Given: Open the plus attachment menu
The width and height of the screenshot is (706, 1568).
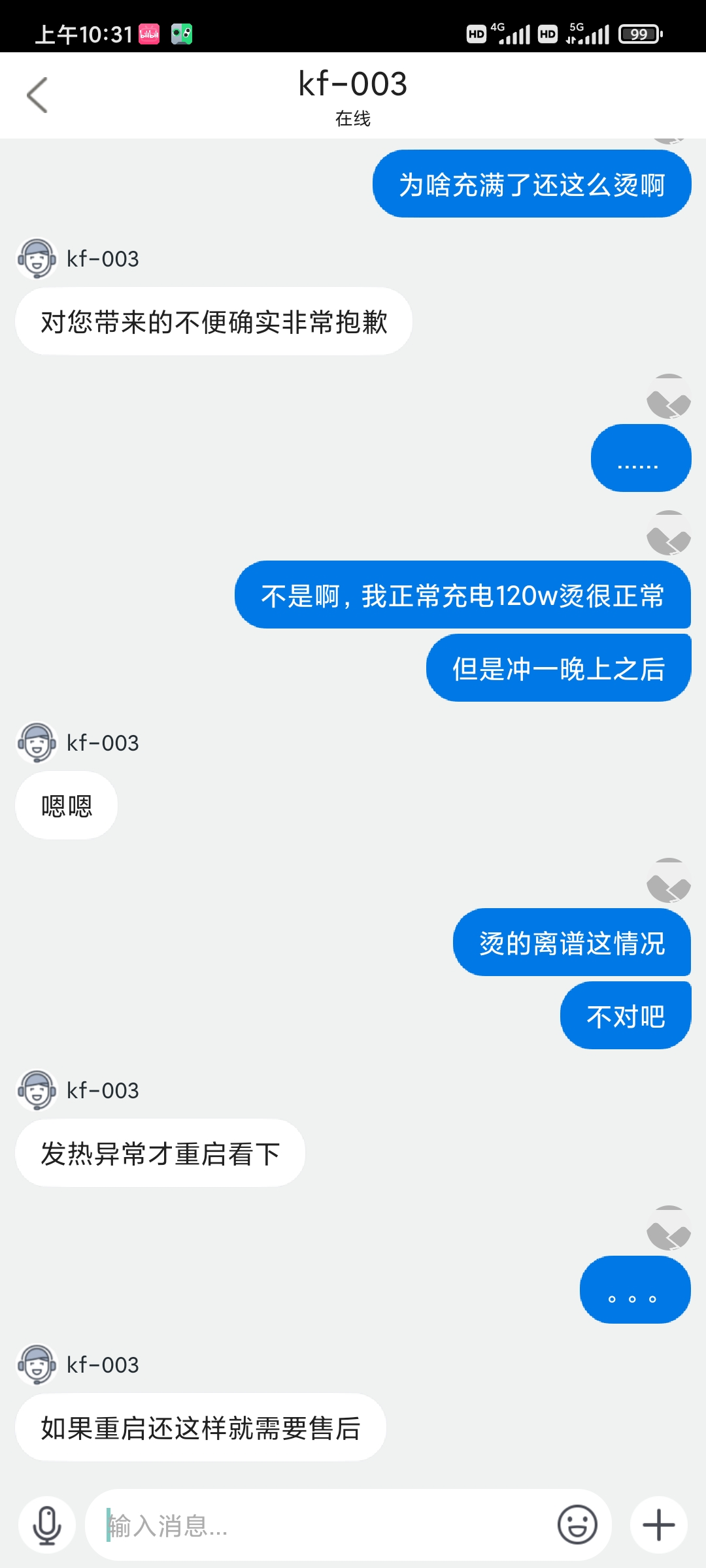Looking at the screenshot, I should point(658,1526).
